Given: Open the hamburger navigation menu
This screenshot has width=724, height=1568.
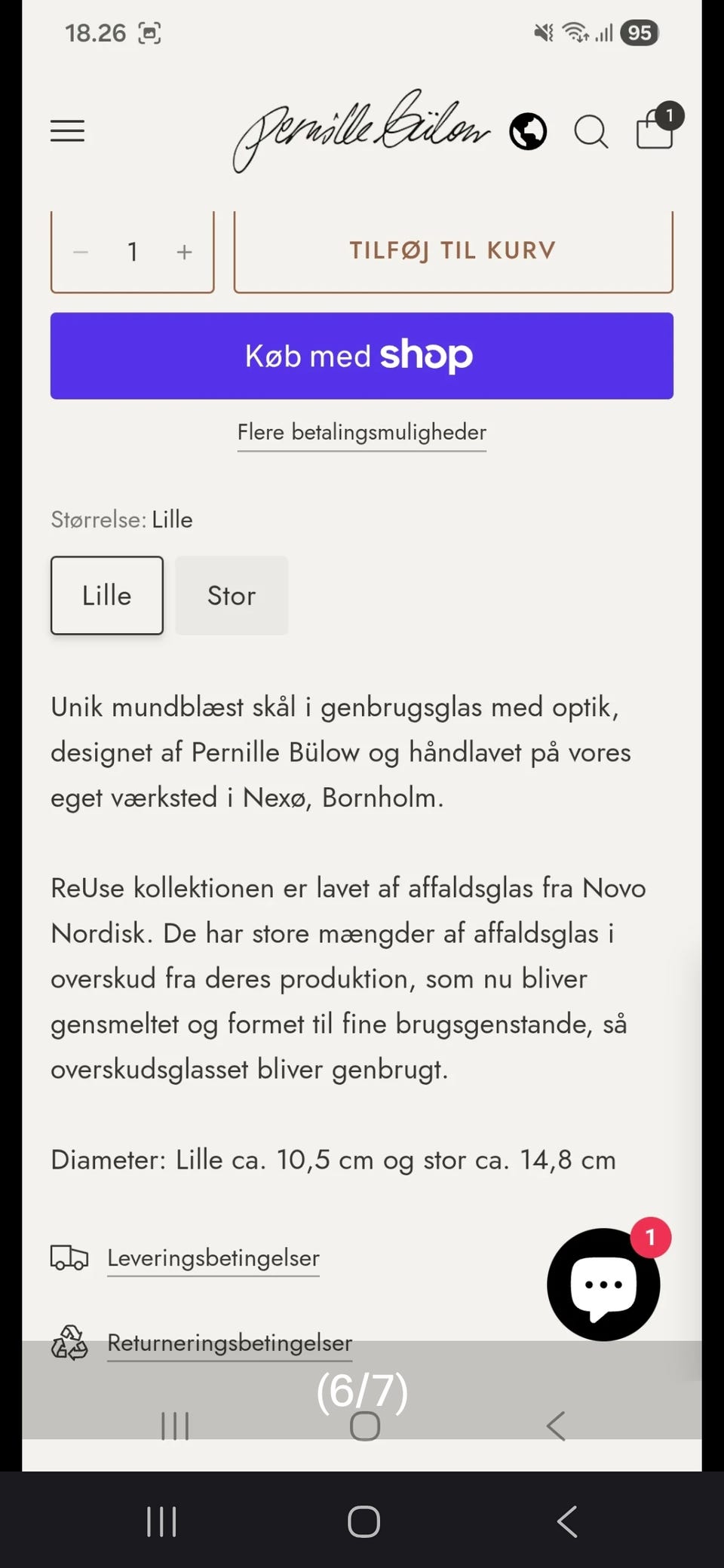Looking at the screenshot, I should (66, 130).
